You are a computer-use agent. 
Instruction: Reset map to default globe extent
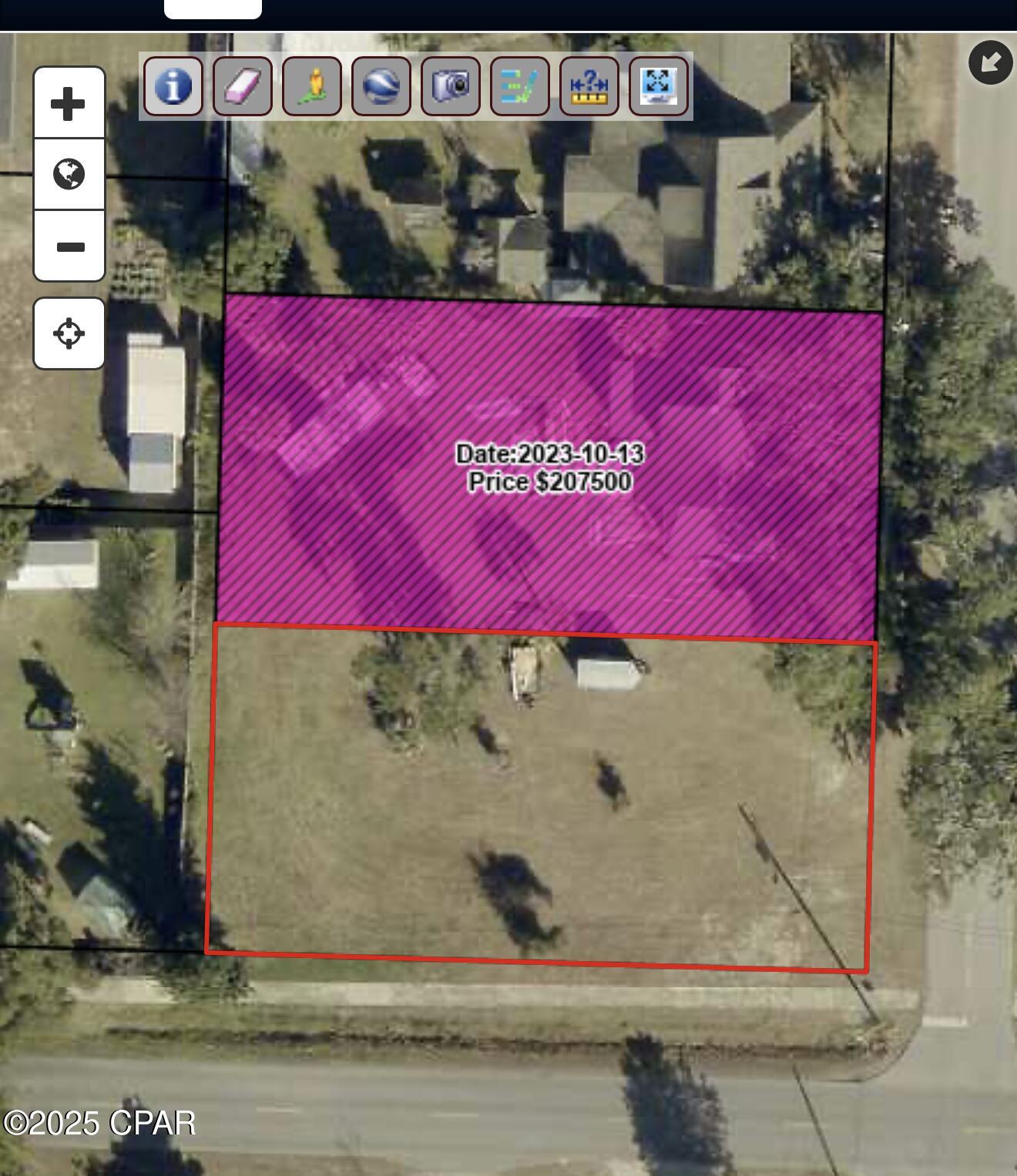(69, 174)
